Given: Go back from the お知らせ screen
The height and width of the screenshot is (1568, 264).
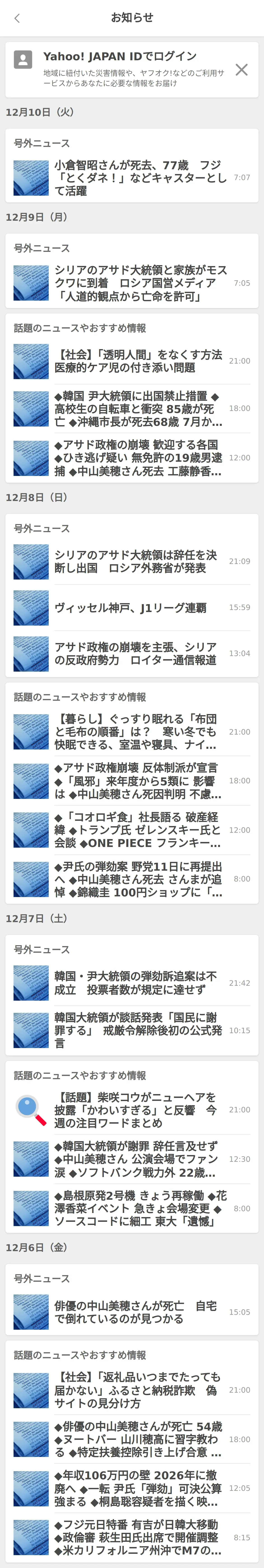Looking at the screenshot, I should point(17,18).
